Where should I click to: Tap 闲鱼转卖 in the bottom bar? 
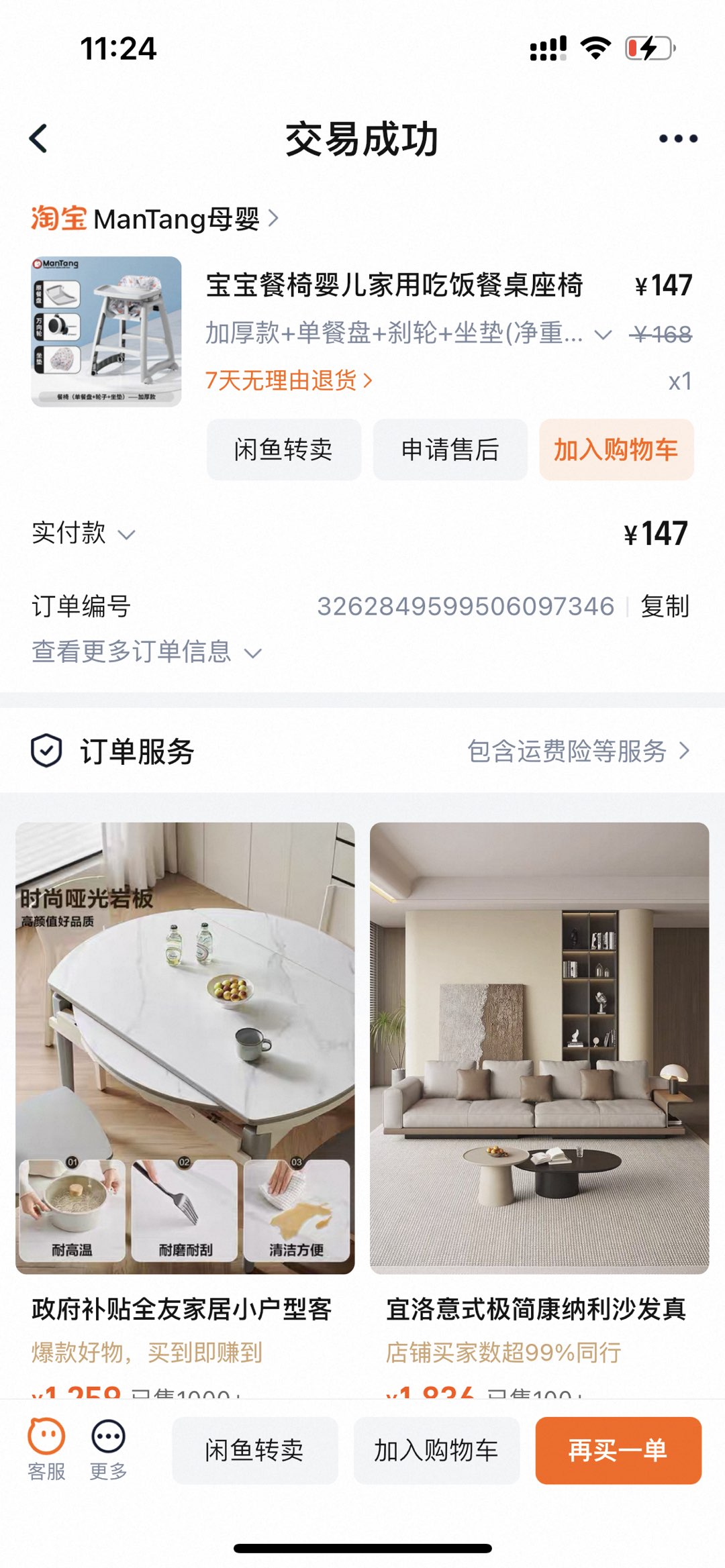[x=254, y=1450]
